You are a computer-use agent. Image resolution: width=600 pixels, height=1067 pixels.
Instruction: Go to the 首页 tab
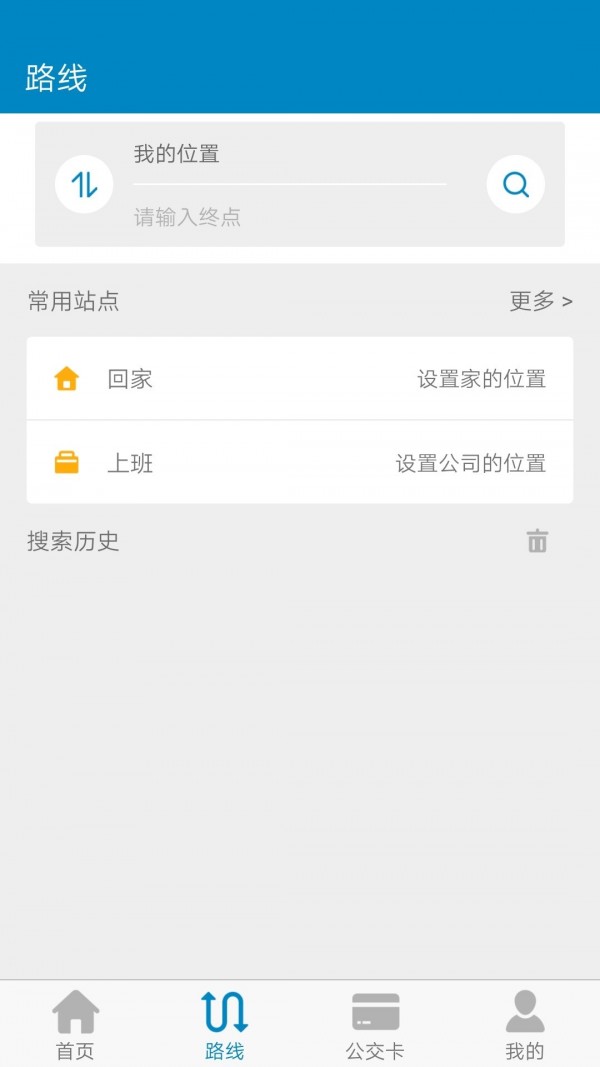point(75,1024)
